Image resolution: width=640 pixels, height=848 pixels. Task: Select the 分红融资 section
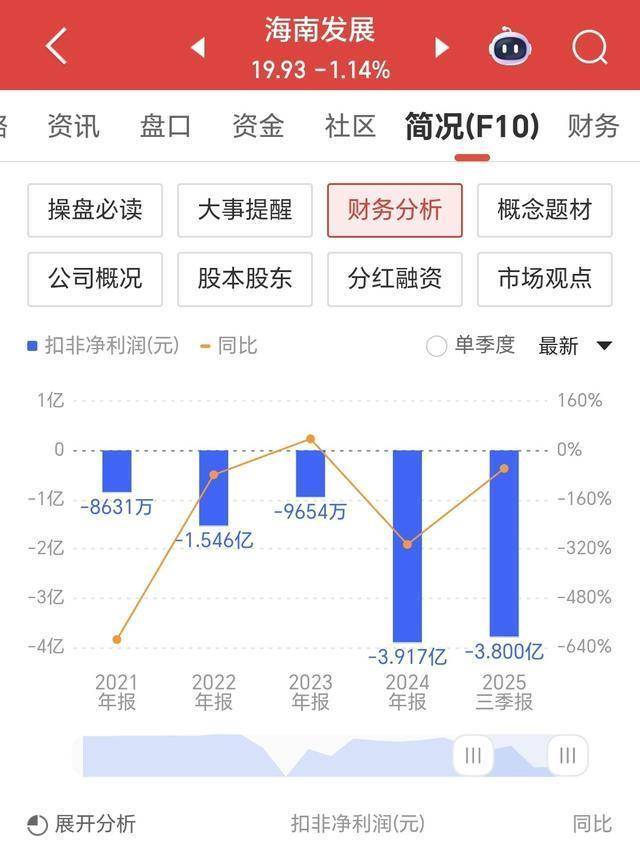pyautogui.click(x=395, y=279)
